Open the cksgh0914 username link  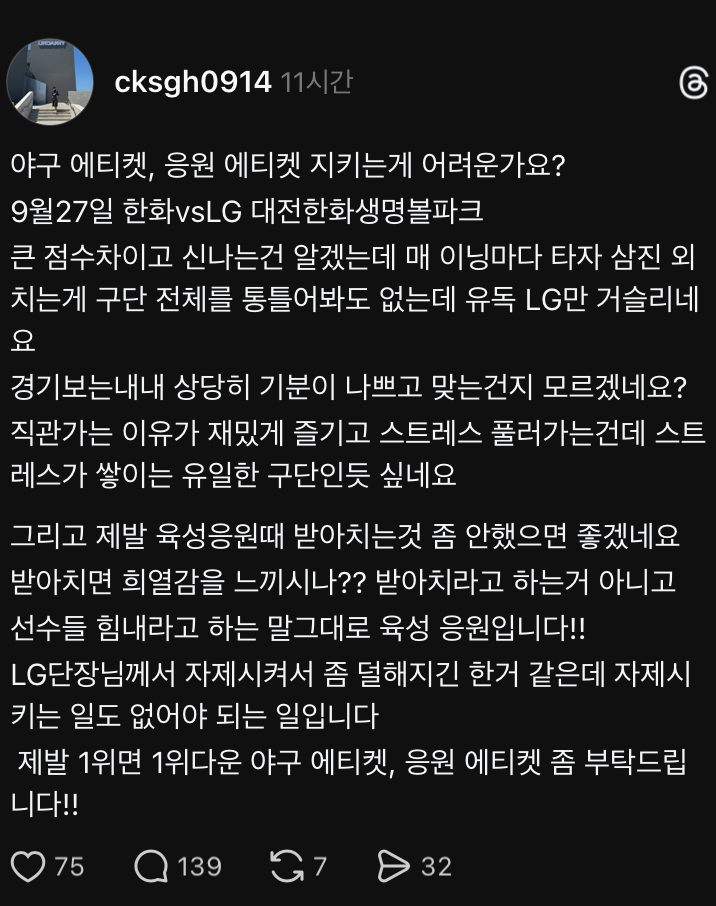click(x=193, y=82)
